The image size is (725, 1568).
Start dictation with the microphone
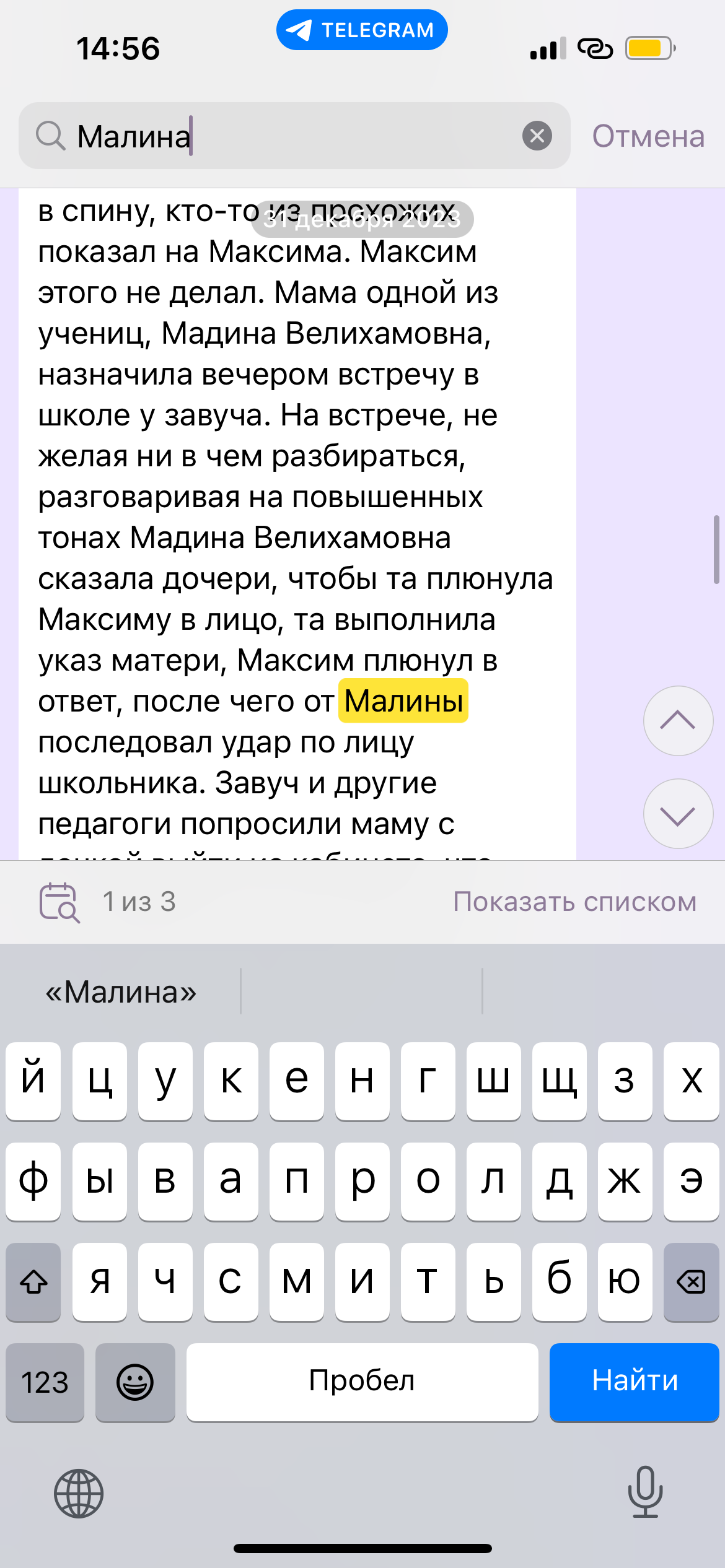[646, 1492]
